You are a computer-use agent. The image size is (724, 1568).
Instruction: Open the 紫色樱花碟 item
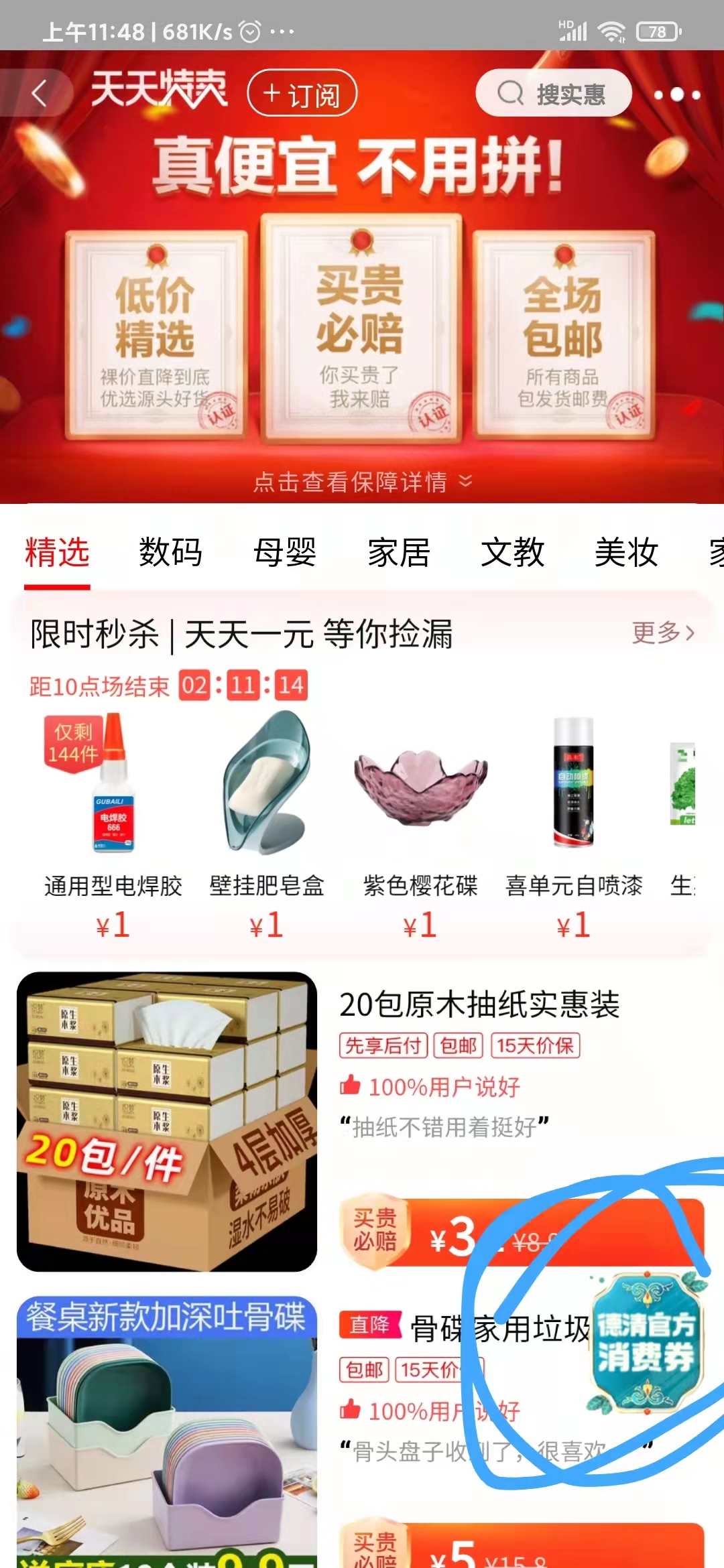(x=420, y=824)
